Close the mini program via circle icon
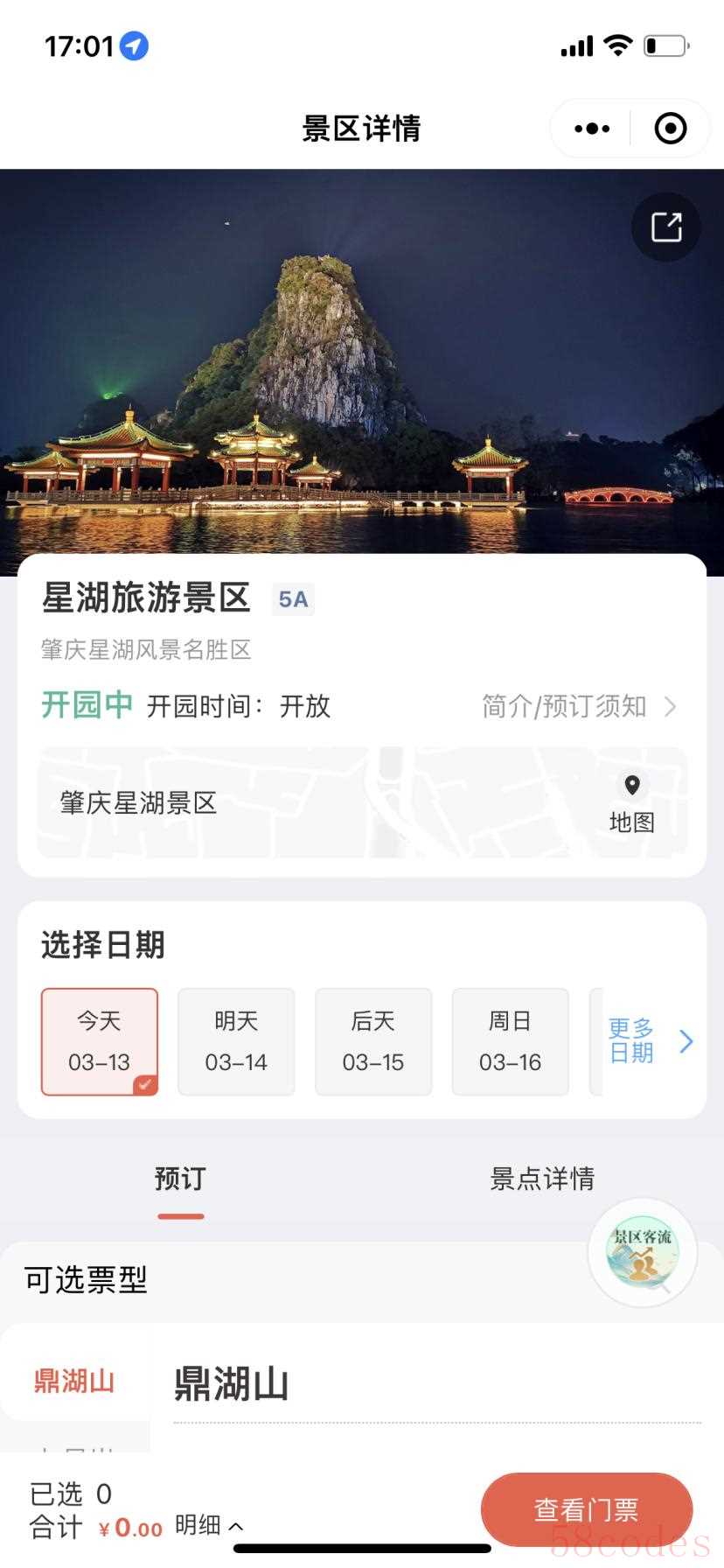 (x=670, y=129)
